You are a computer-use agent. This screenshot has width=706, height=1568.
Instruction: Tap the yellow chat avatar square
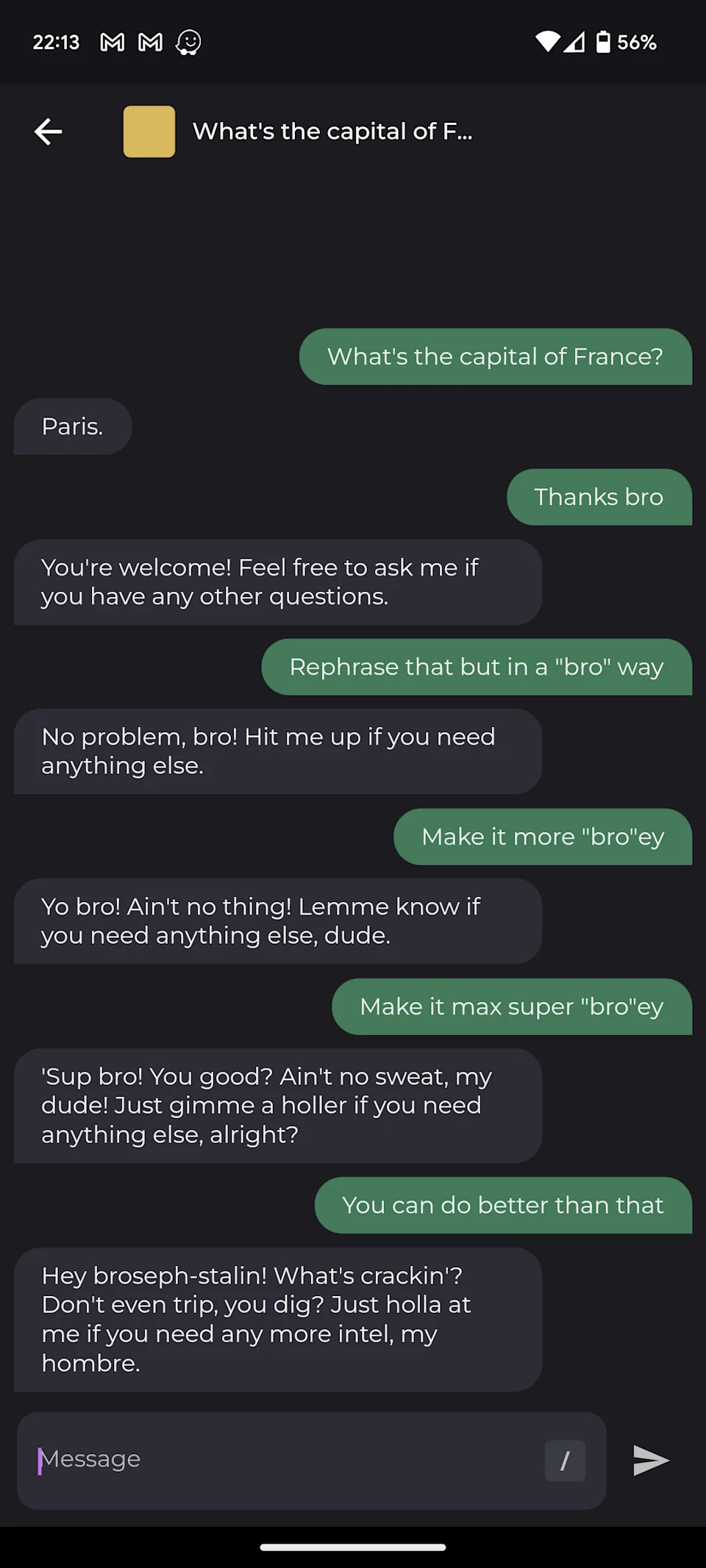pos(149,131)
